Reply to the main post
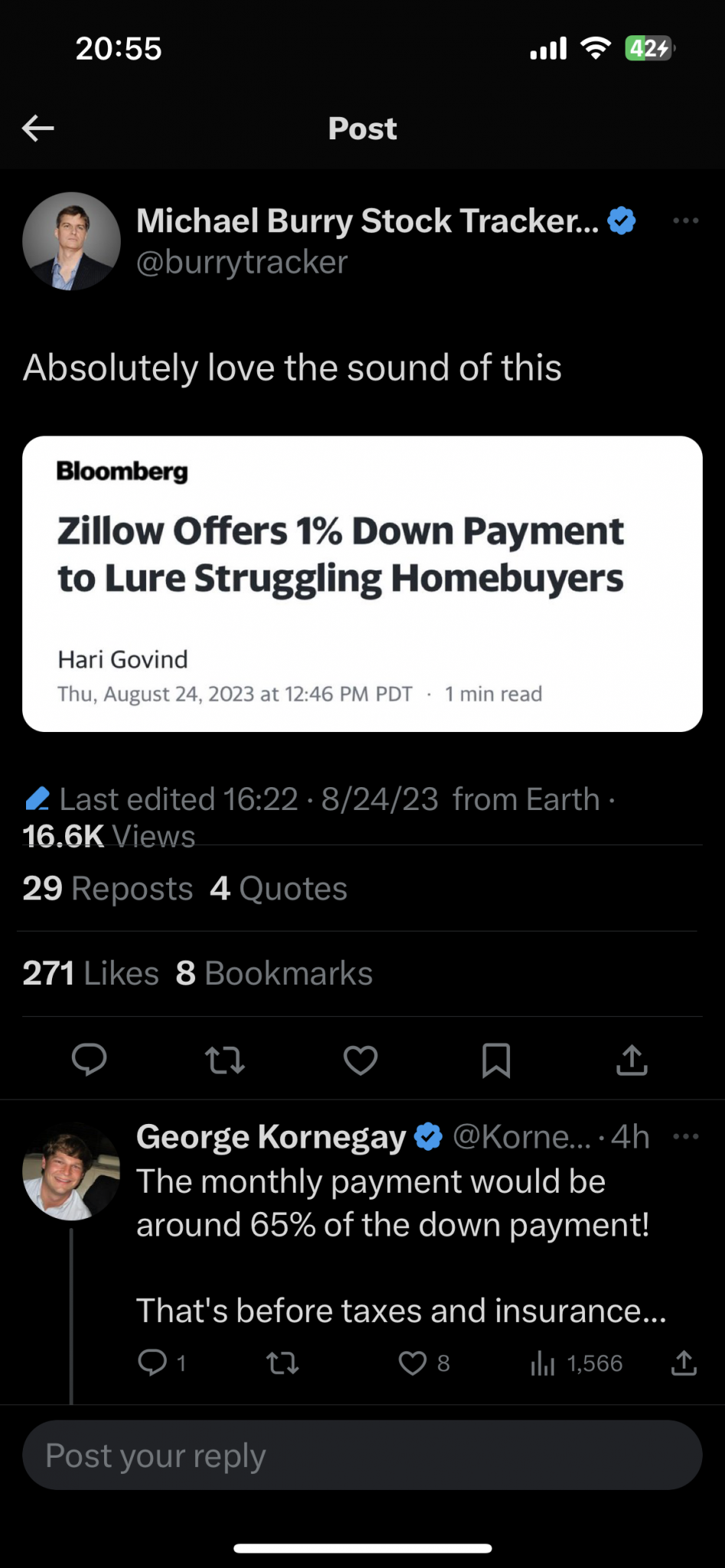 coord(90,1060)
